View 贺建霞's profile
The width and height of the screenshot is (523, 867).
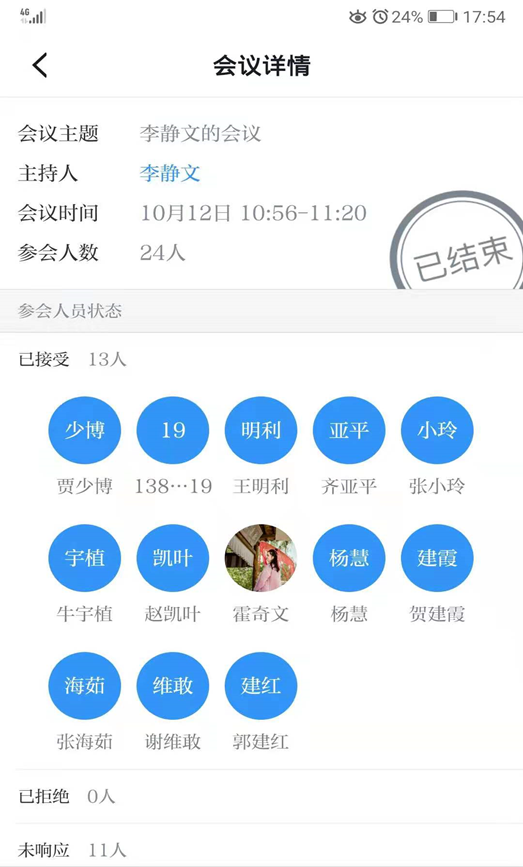(437, 558)
